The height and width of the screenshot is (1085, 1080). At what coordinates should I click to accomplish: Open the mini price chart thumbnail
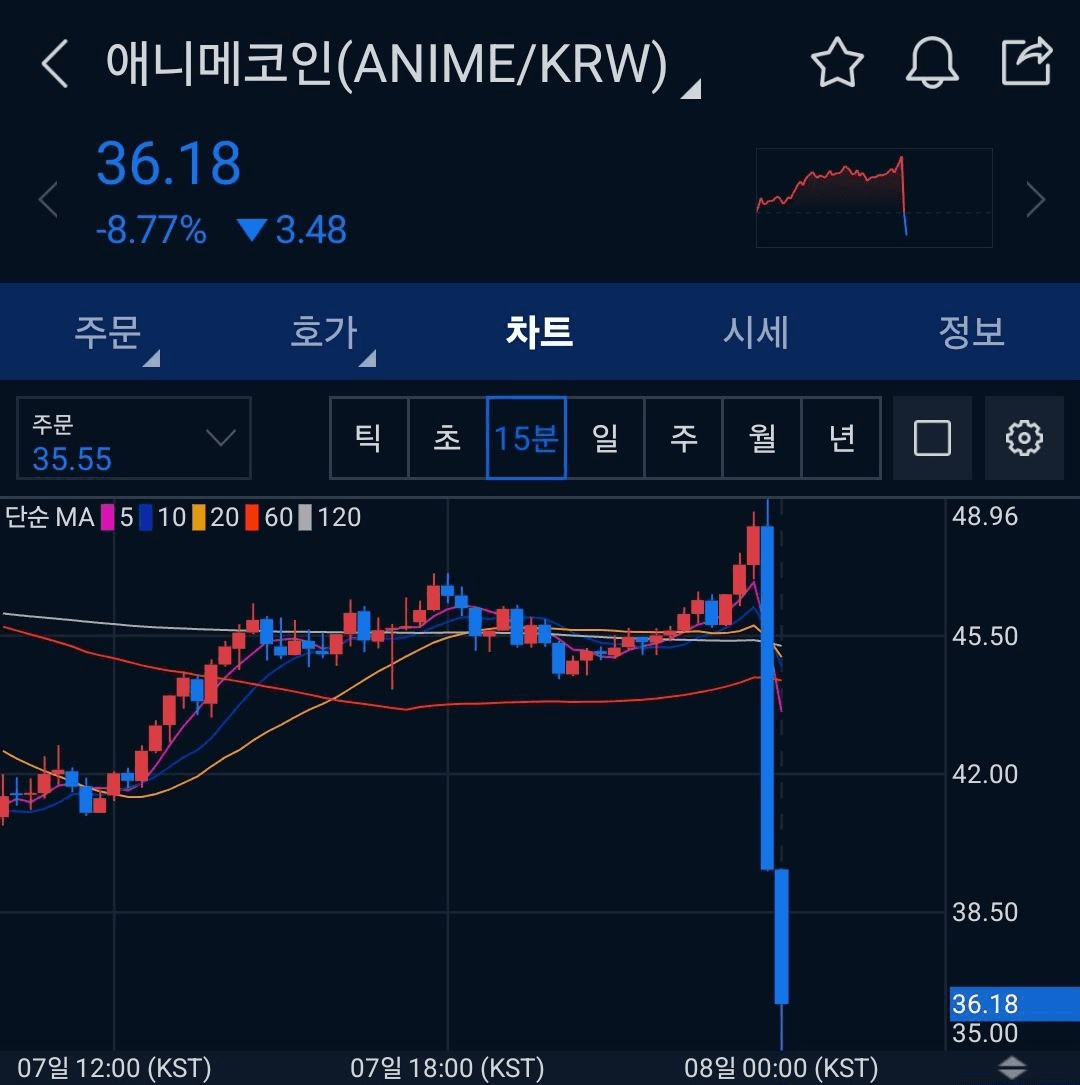pyautogui.click(x=873, y=197)
